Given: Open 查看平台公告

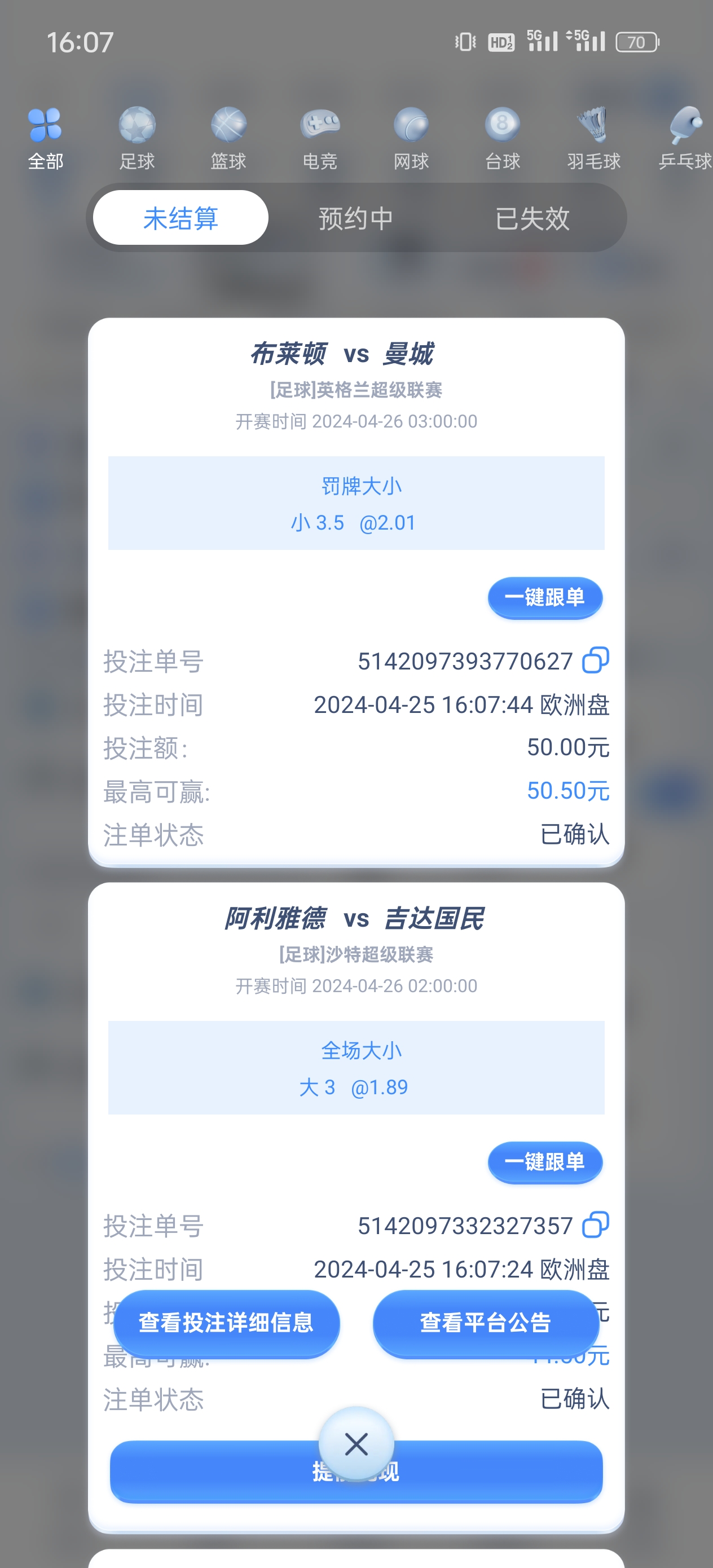Looking at the screenshot, I should tap(486, 1323).
